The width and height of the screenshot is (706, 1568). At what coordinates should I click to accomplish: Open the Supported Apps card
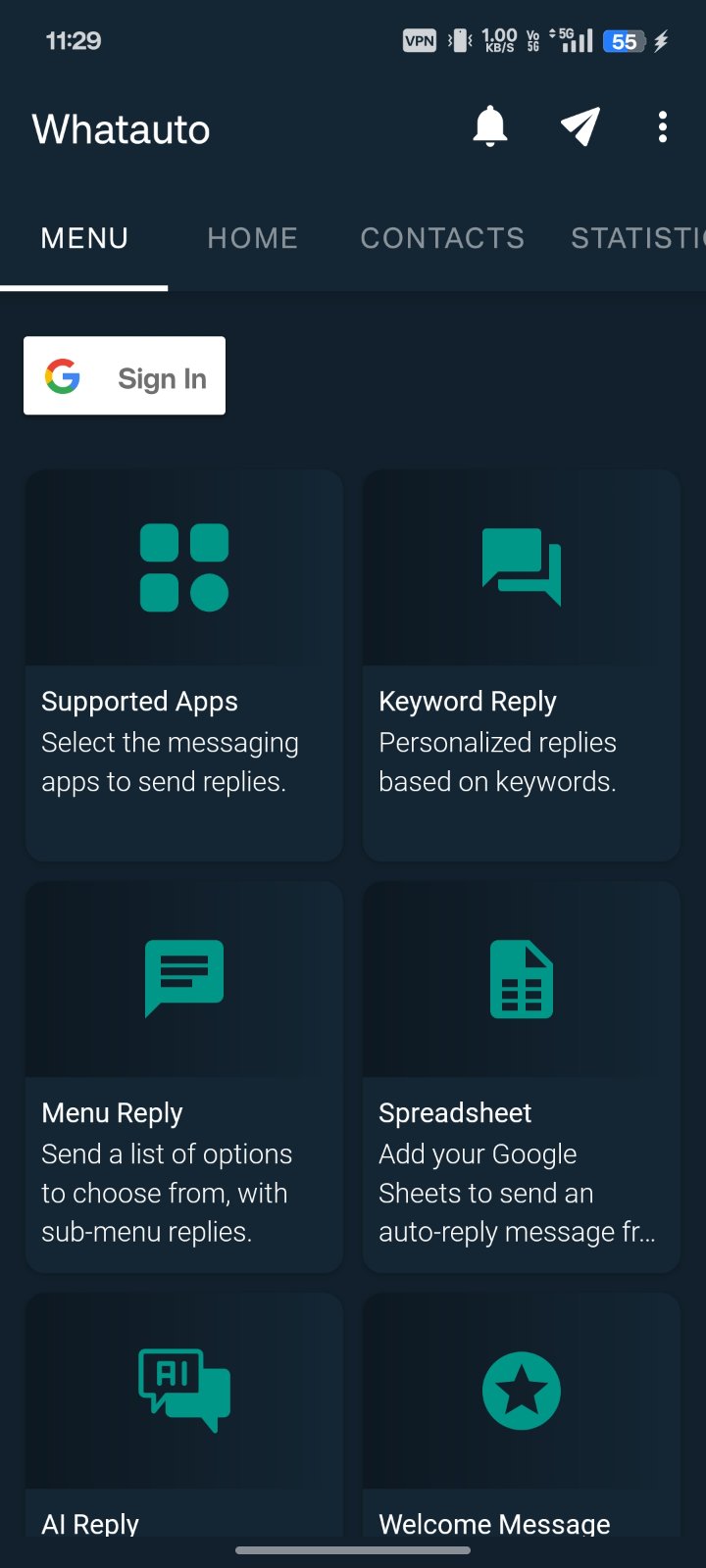(184, 665)
